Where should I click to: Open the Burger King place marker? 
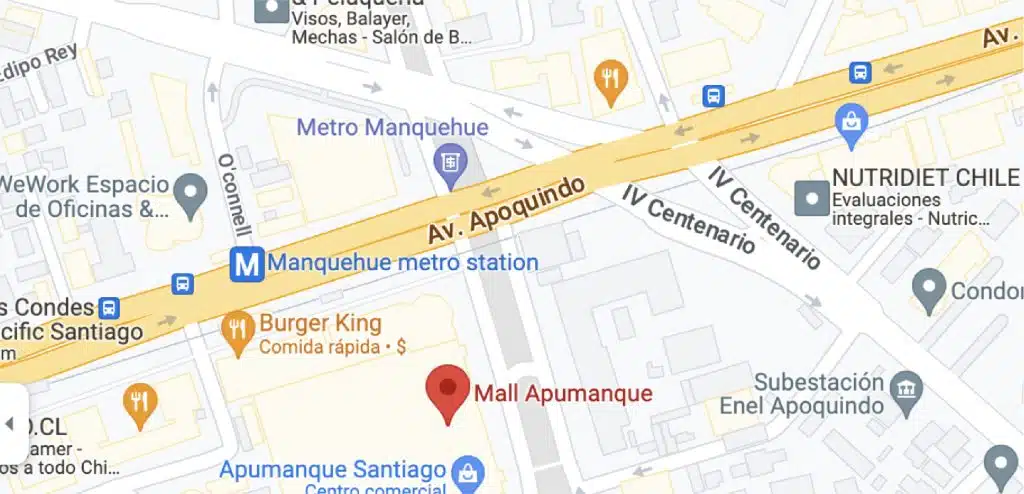point(237,331)
